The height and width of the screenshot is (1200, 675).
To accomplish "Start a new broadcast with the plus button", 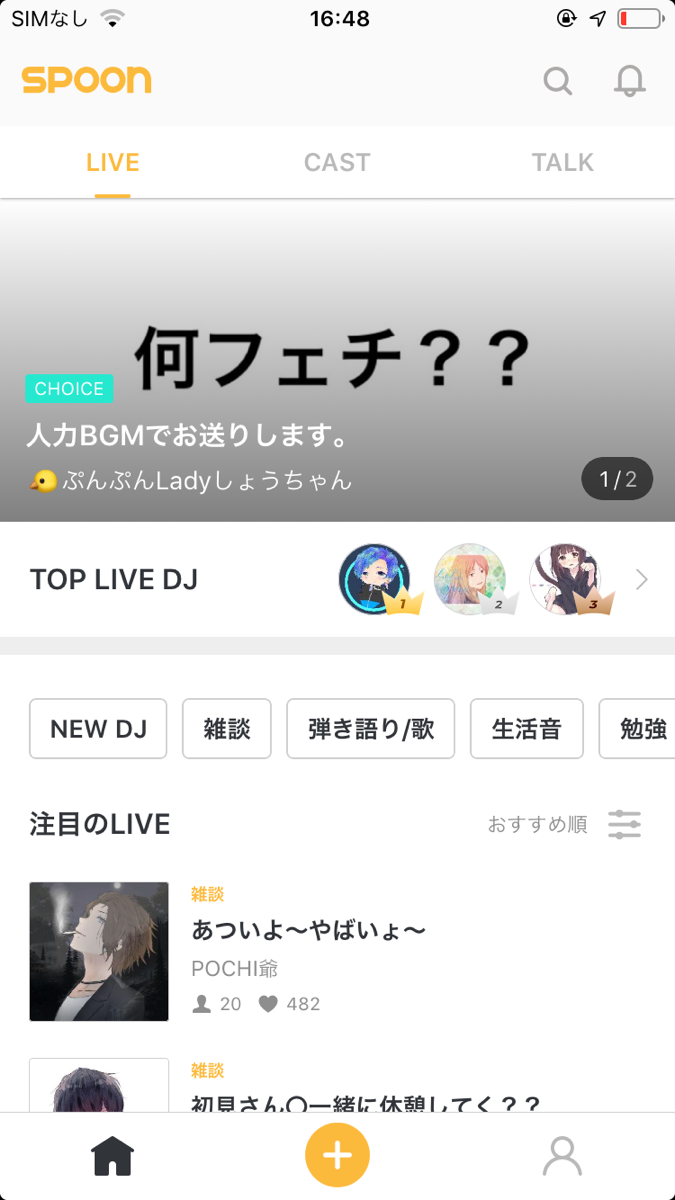I will pos(337,1156).
